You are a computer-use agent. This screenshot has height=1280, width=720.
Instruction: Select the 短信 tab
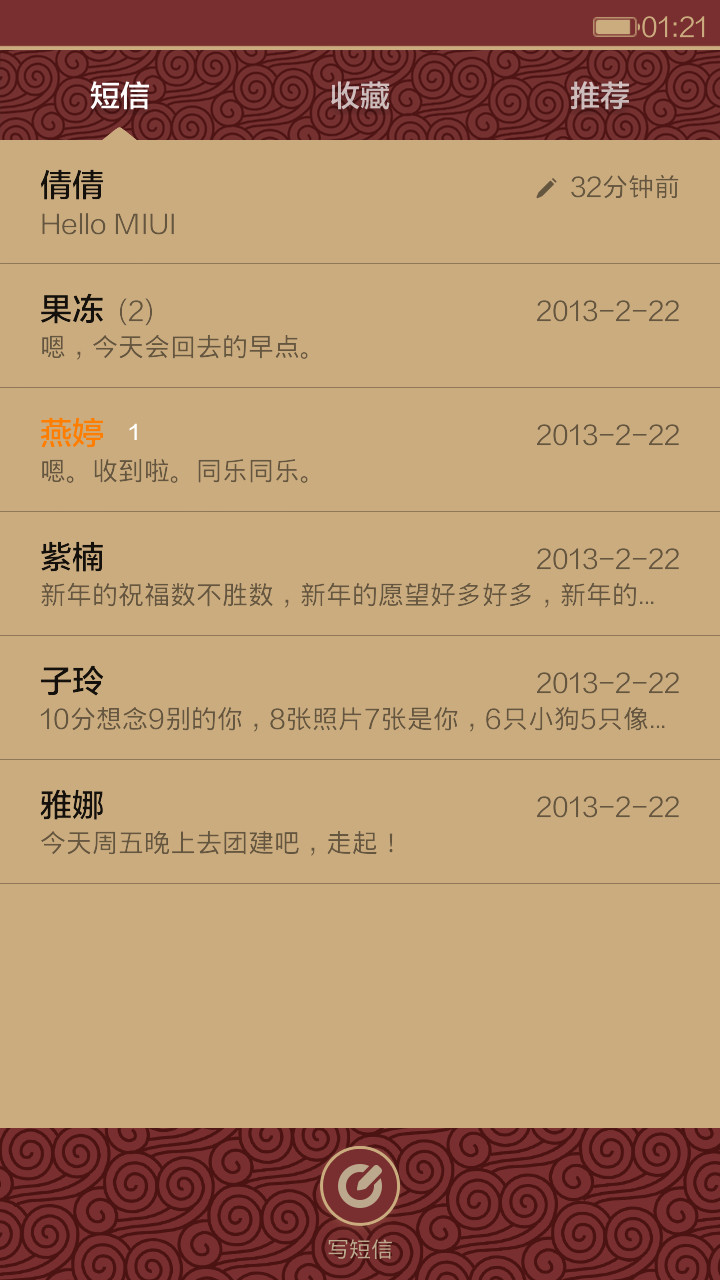(120, 96)
